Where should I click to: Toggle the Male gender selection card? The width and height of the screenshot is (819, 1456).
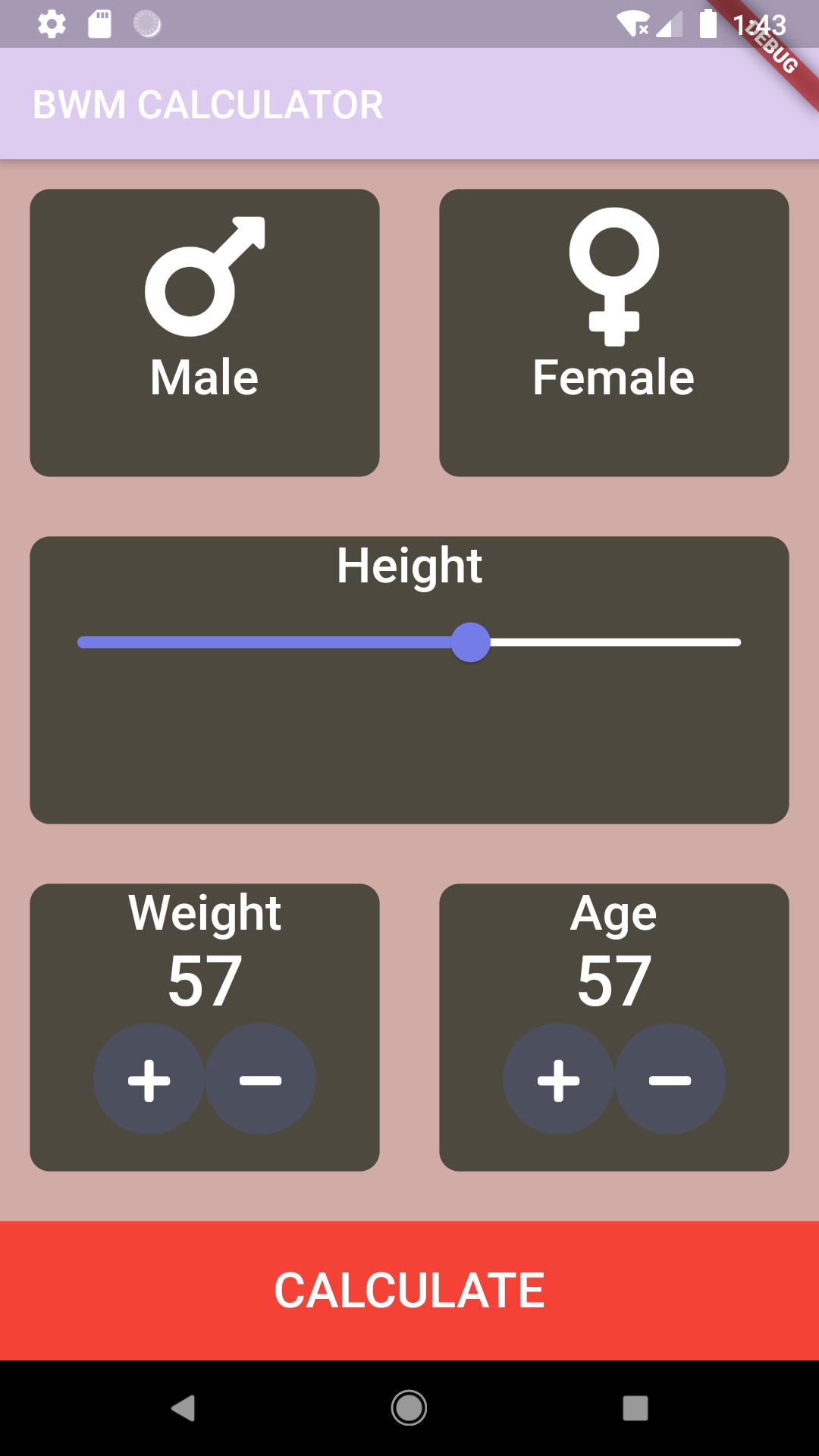[x=205, y=334]
